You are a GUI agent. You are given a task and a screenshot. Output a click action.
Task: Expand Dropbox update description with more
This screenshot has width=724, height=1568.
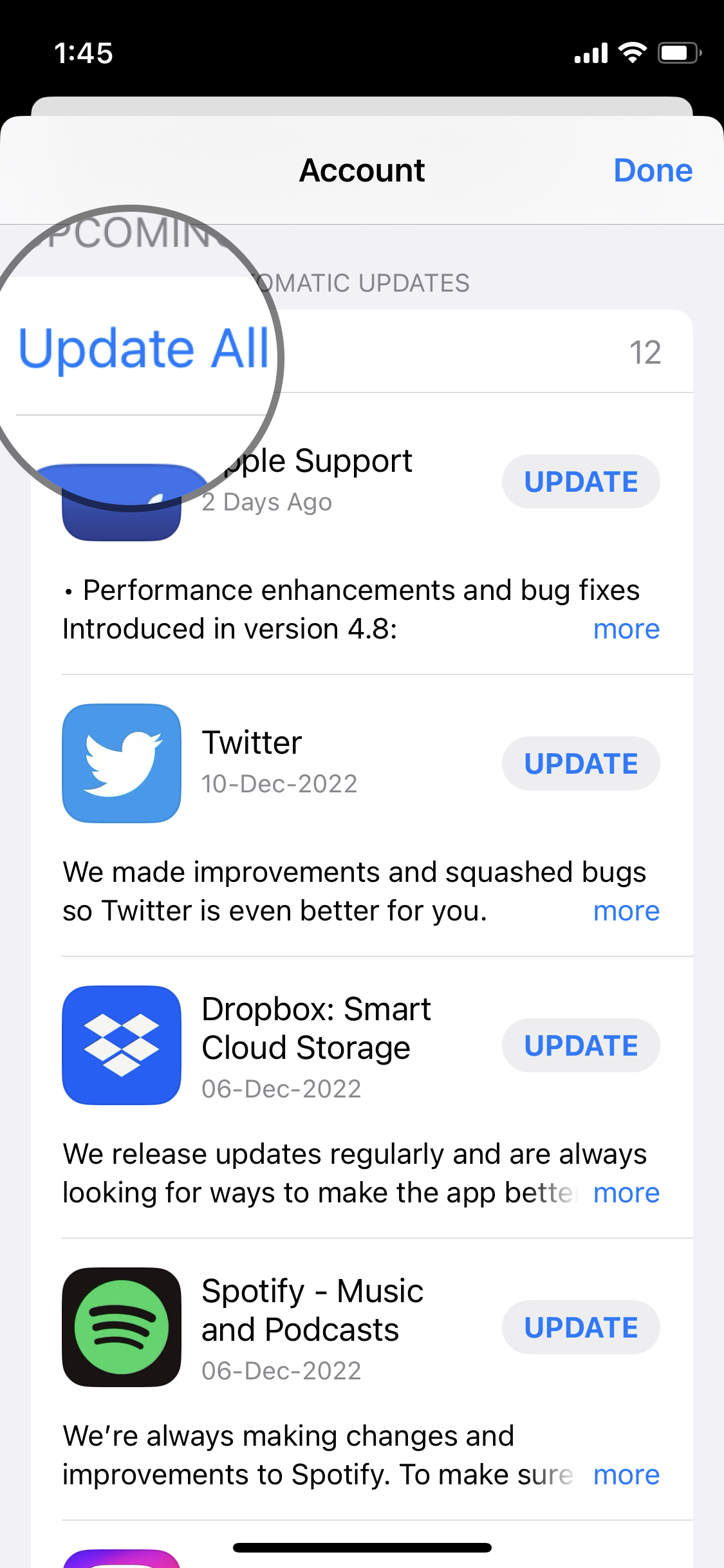point(626,1192)
